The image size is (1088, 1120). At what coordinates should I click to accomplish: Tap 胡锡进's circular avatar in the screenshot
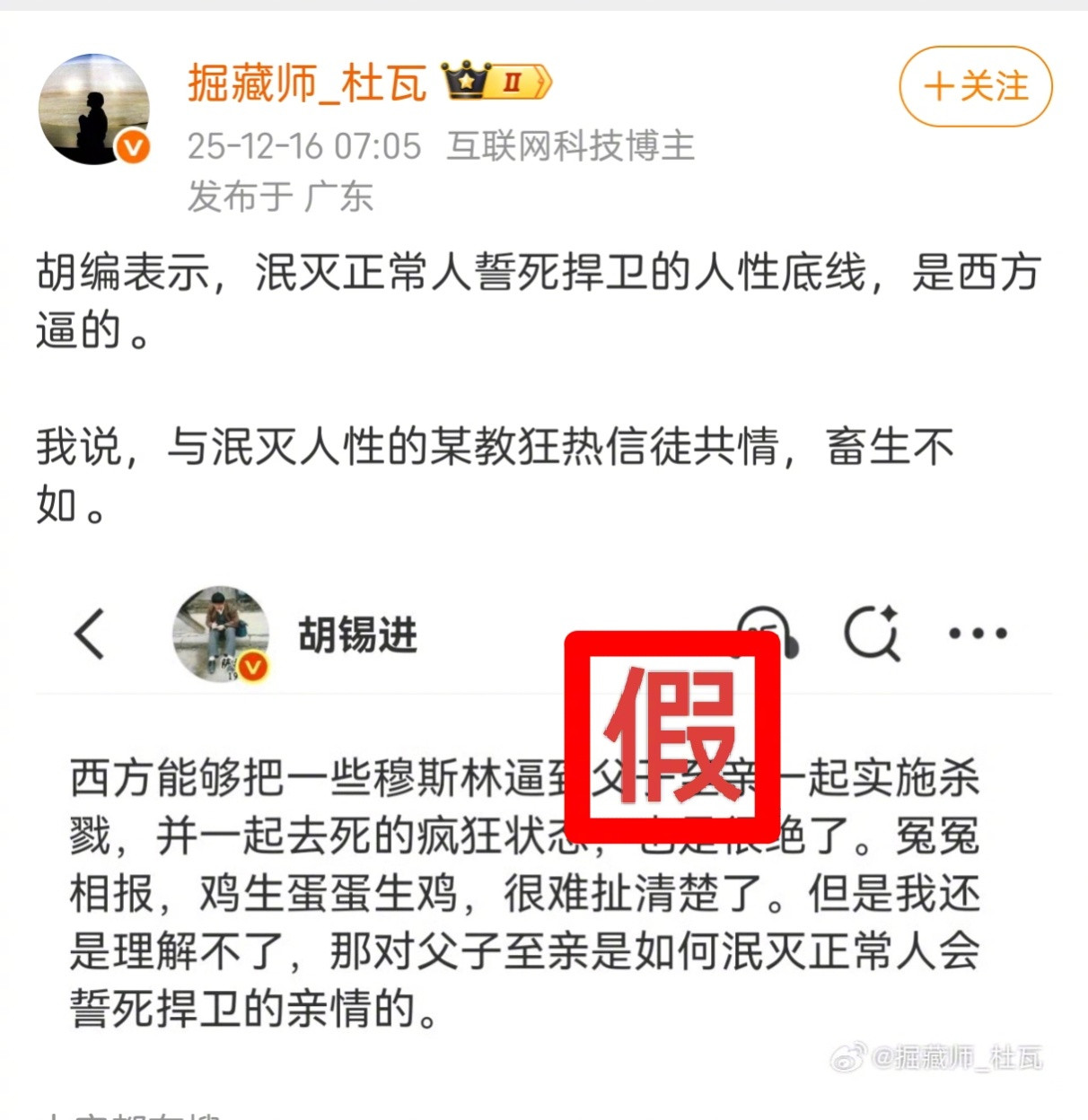coord(221,634)
